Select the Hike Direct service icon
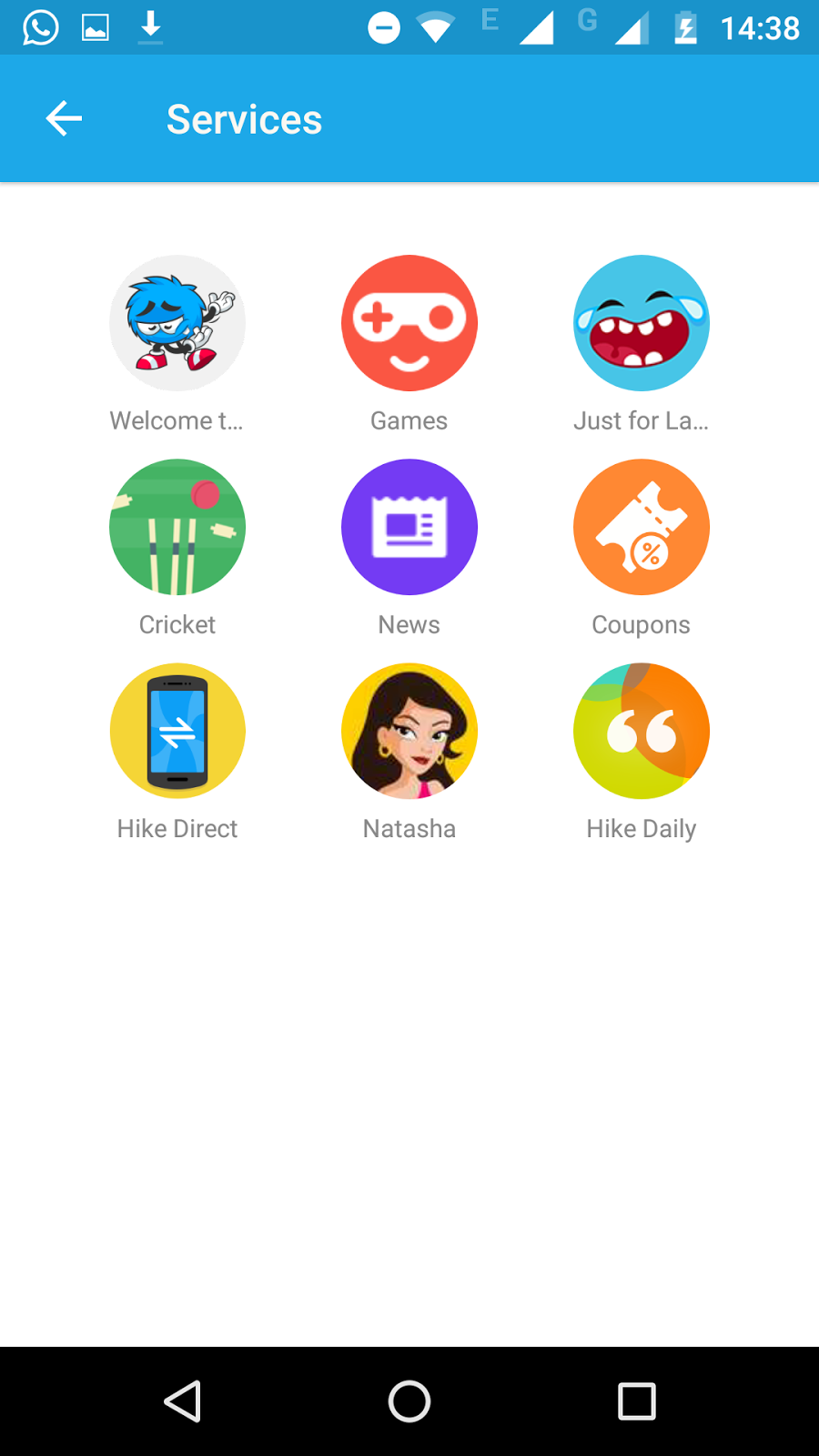This screenshot has height=1456, width=819. (x=177, y=731)
